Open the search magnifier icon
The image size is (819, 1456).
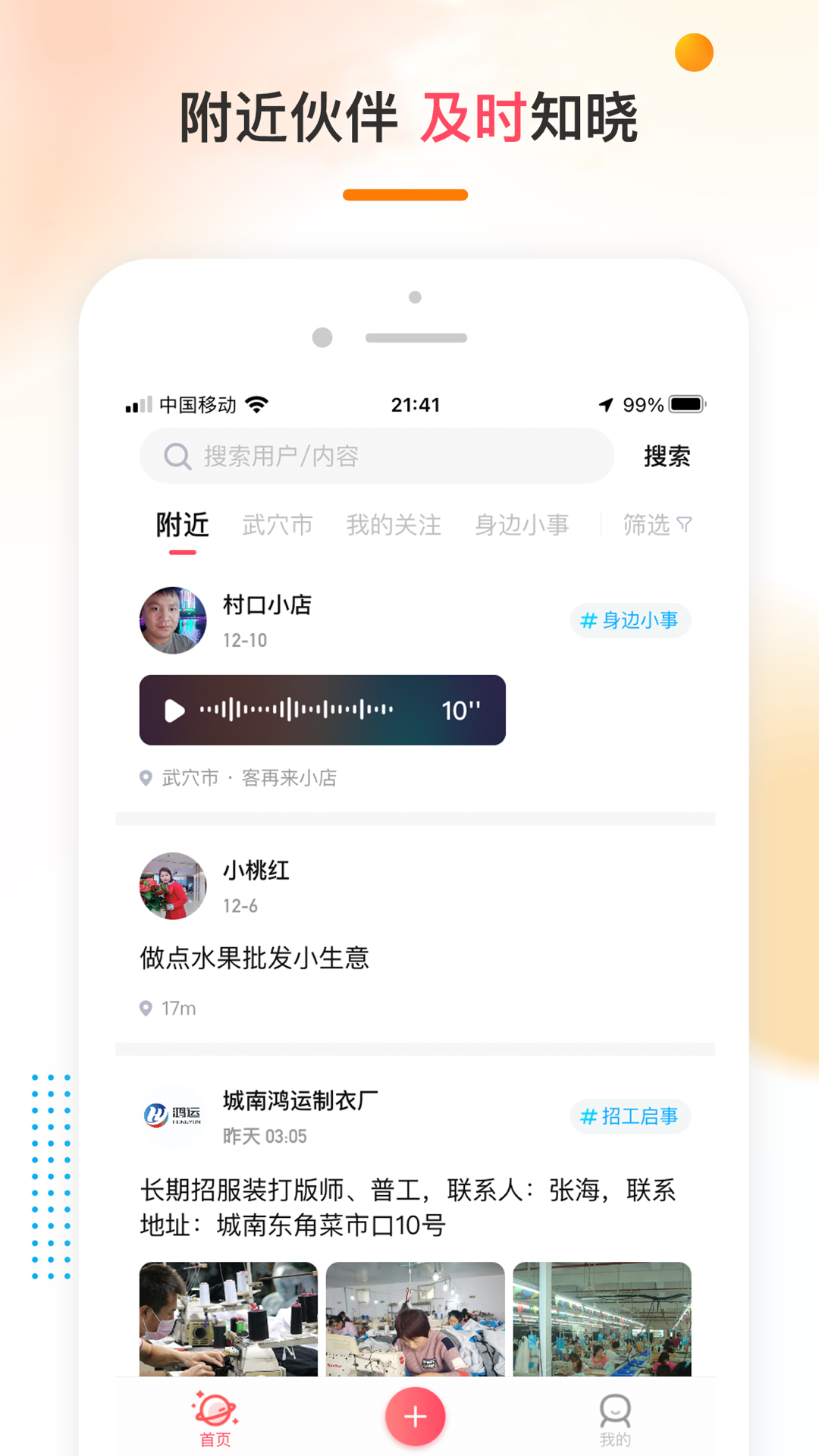177,456
